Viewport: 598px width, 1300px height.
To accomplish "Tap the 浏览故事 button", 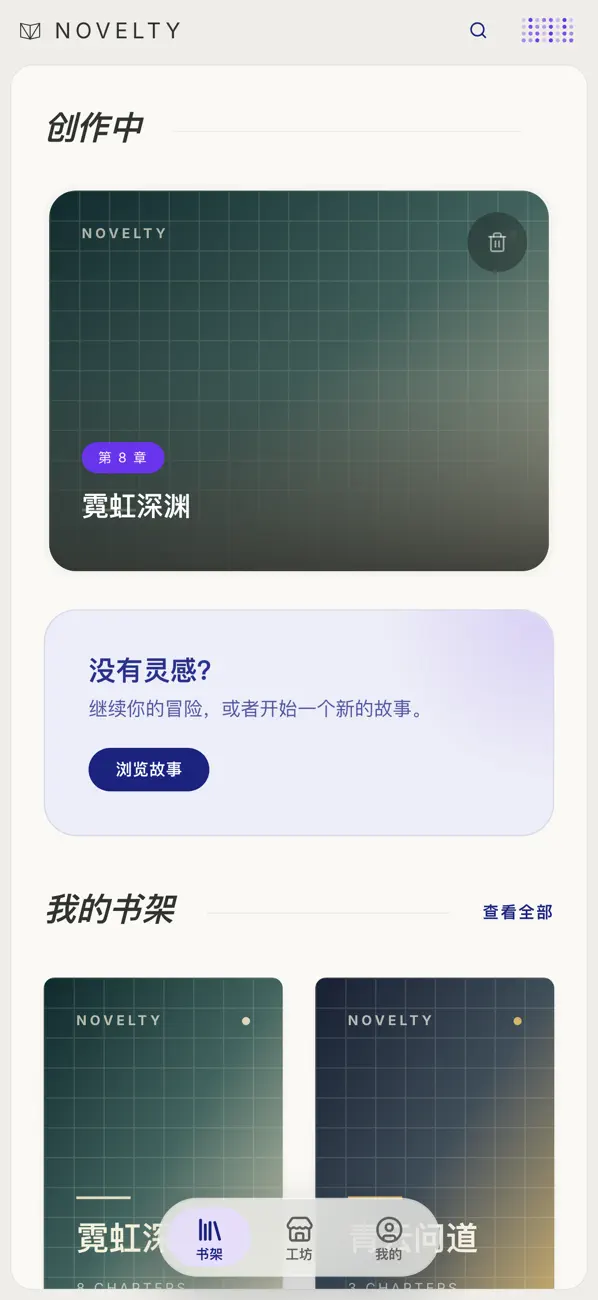I will tap(149, 770).
